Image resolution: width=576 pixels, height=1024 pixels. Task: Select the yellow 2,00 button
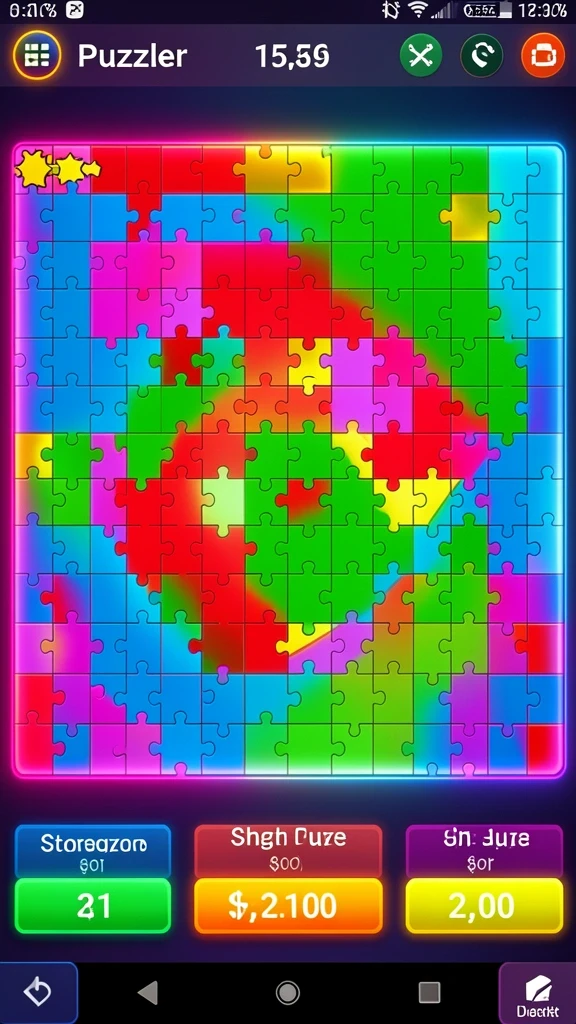point(484,906)
